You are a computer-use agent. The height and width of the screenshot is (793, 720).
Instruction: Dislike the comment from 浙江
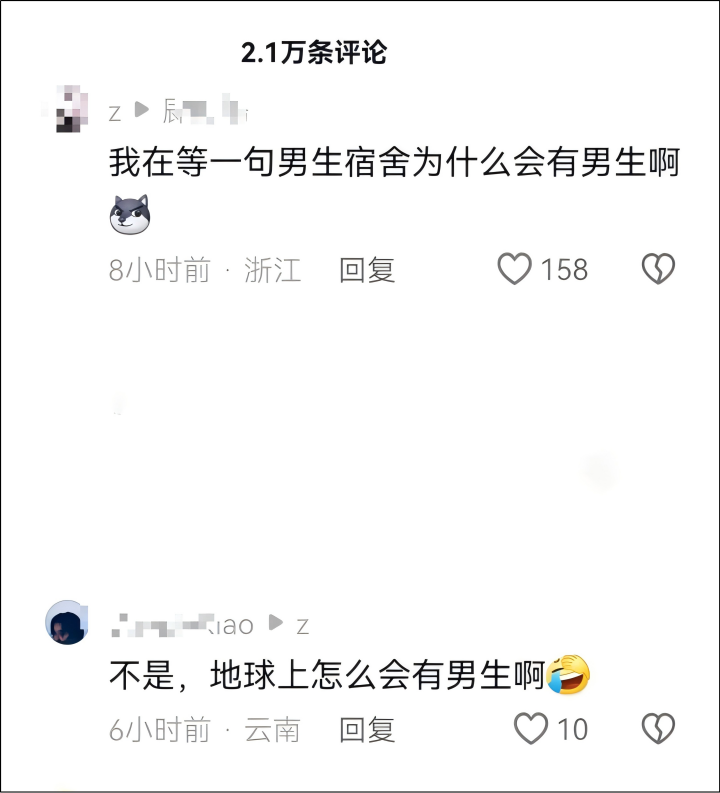click(658, 269)
